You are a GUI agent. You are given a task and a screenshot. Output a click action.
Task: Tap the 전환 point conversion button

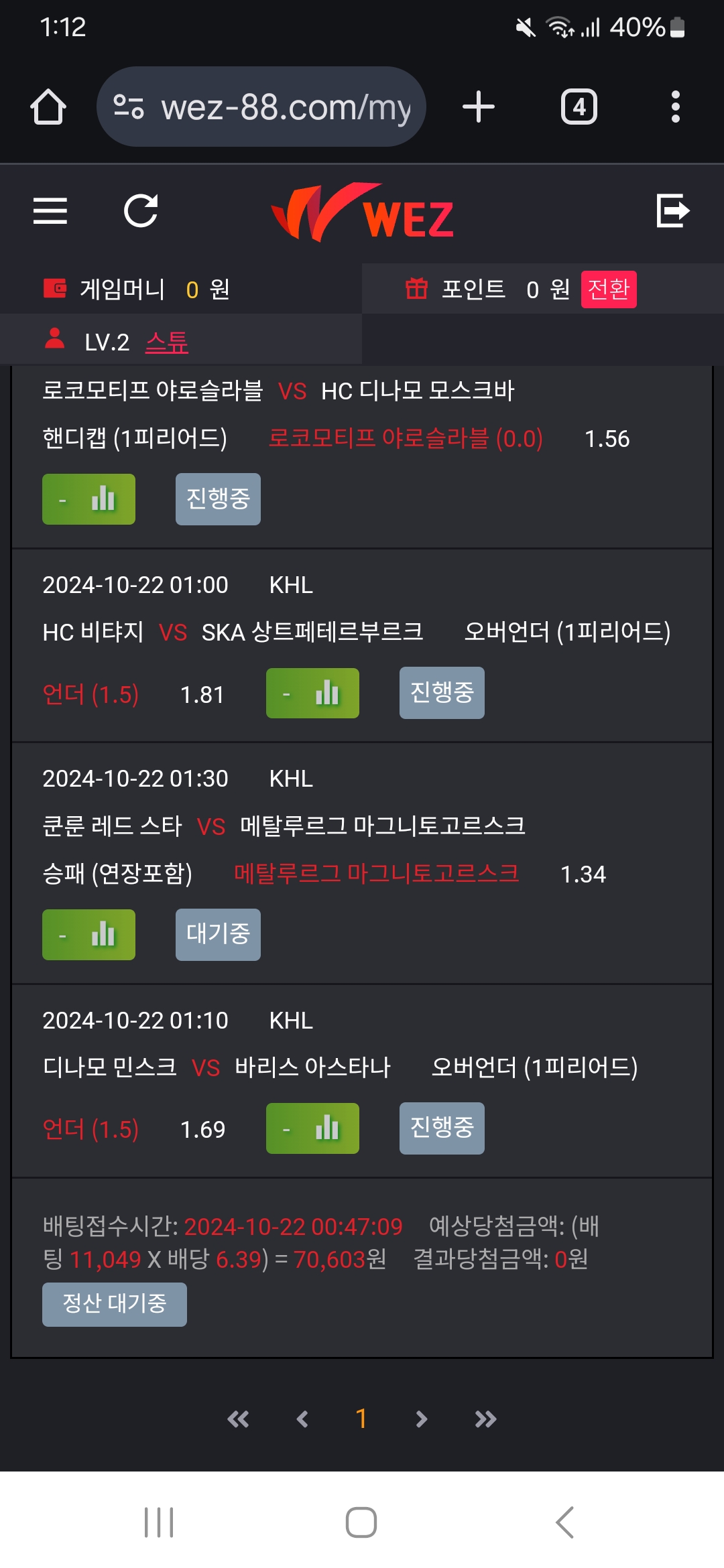tap(609, 289)
